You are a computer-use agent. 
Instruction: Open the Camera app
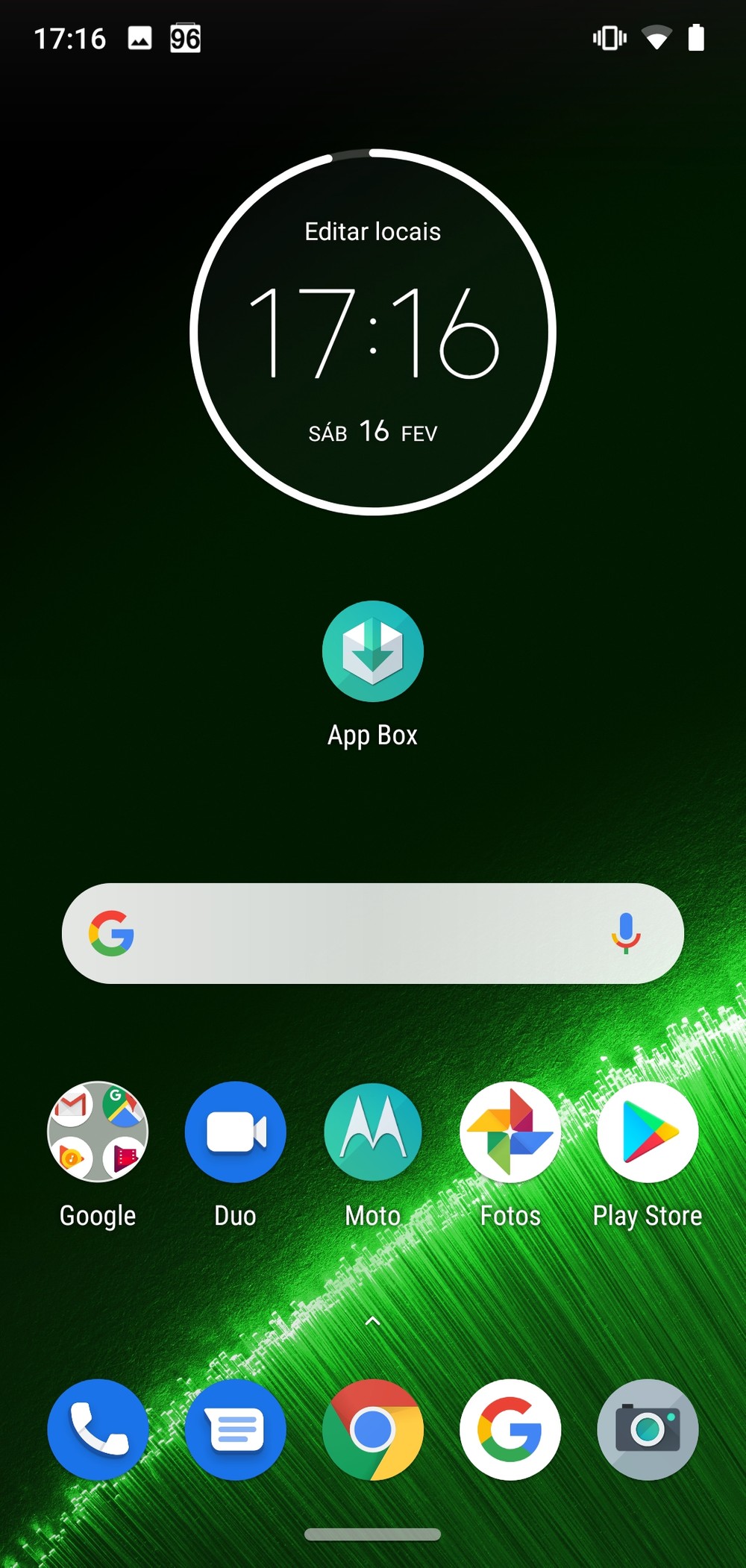click(x=648, y=1429)
